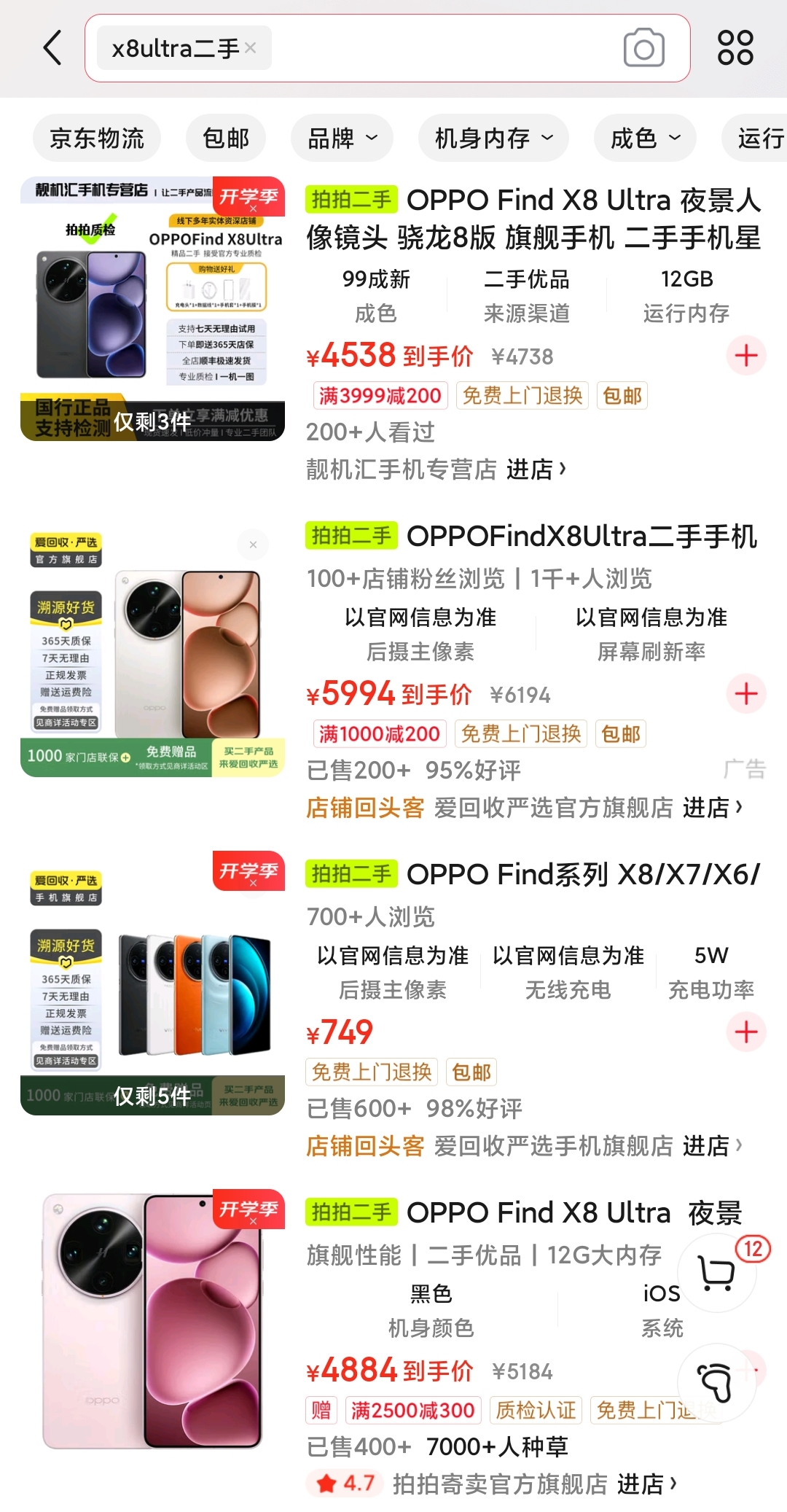
Task: Open the floating shopping cart
Action: [x=717, y=1273]
